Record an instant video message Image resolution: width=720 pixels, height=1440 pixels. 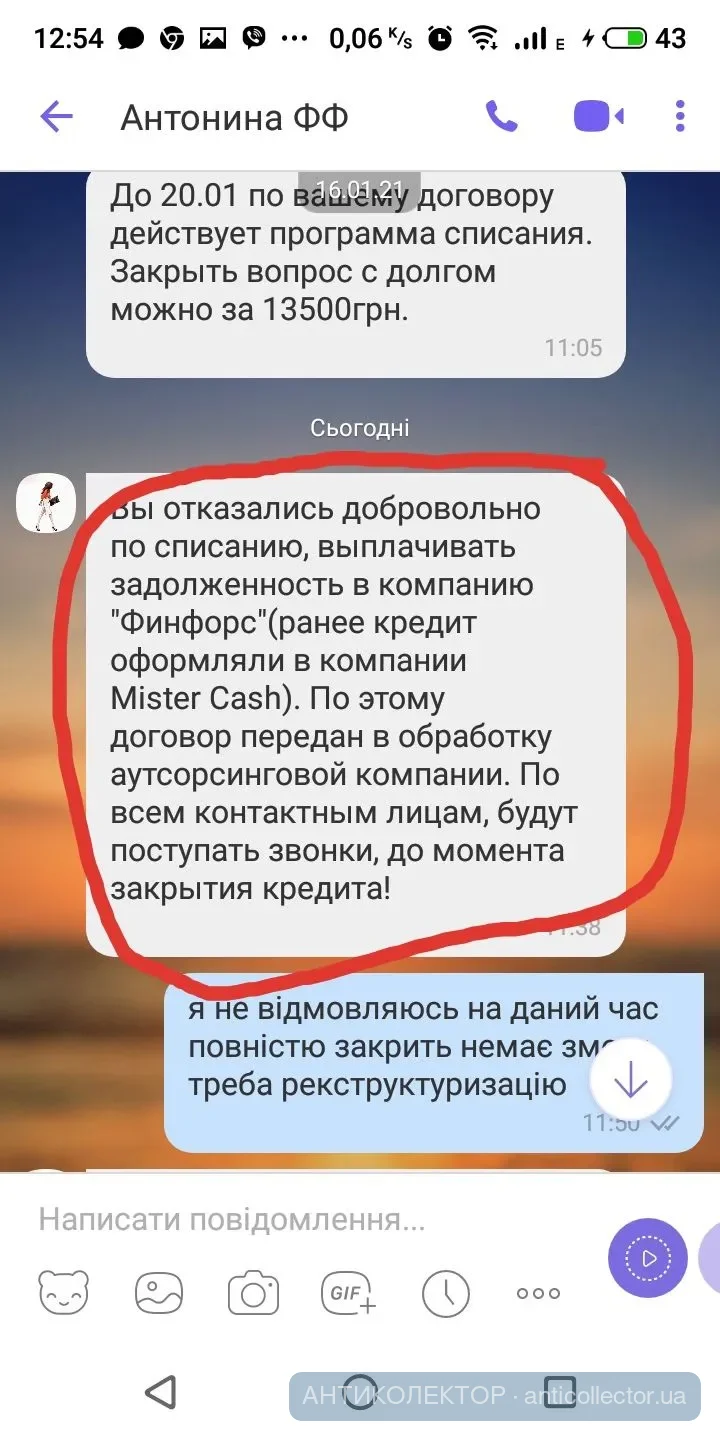tap(647, 1258)
